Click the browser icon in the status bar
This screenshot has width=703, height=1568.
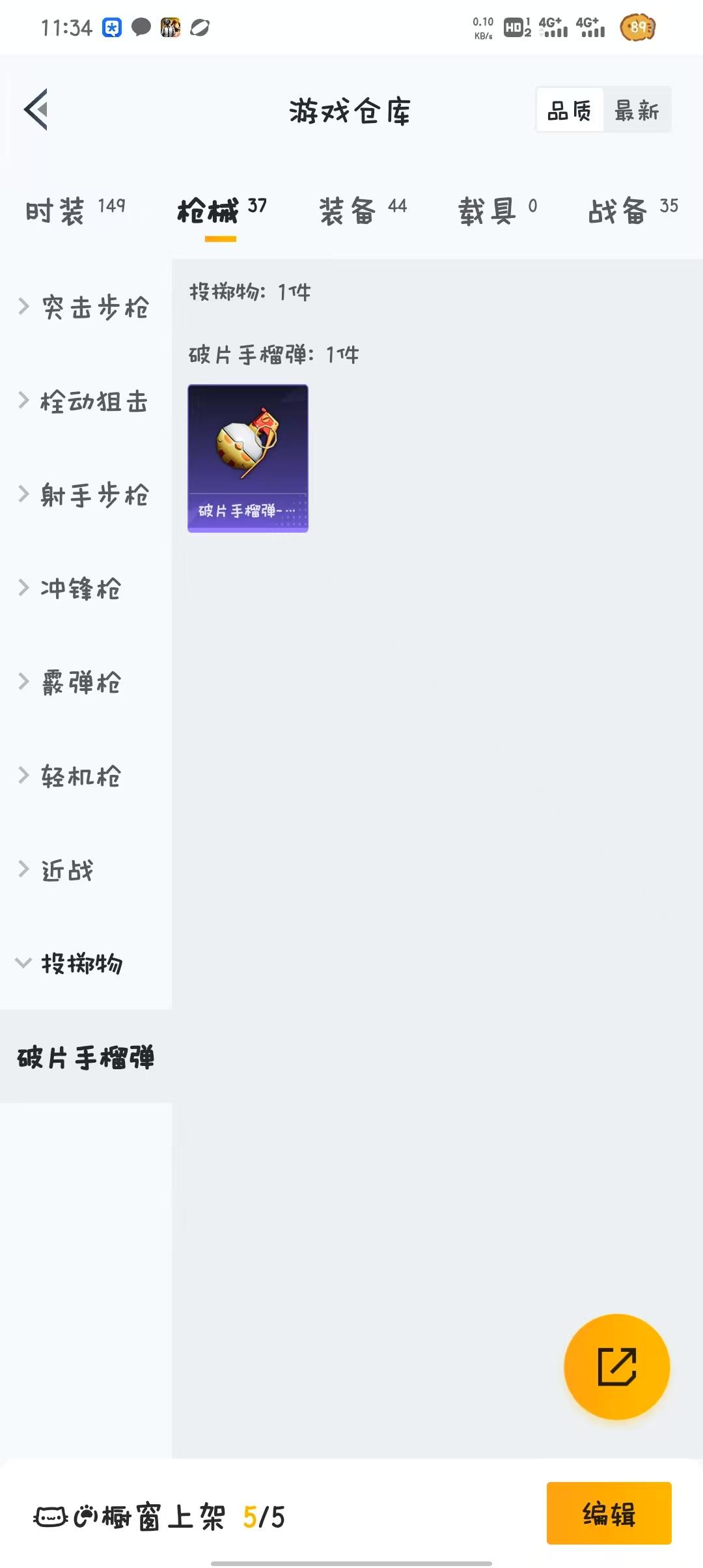(x=200, y=27)
